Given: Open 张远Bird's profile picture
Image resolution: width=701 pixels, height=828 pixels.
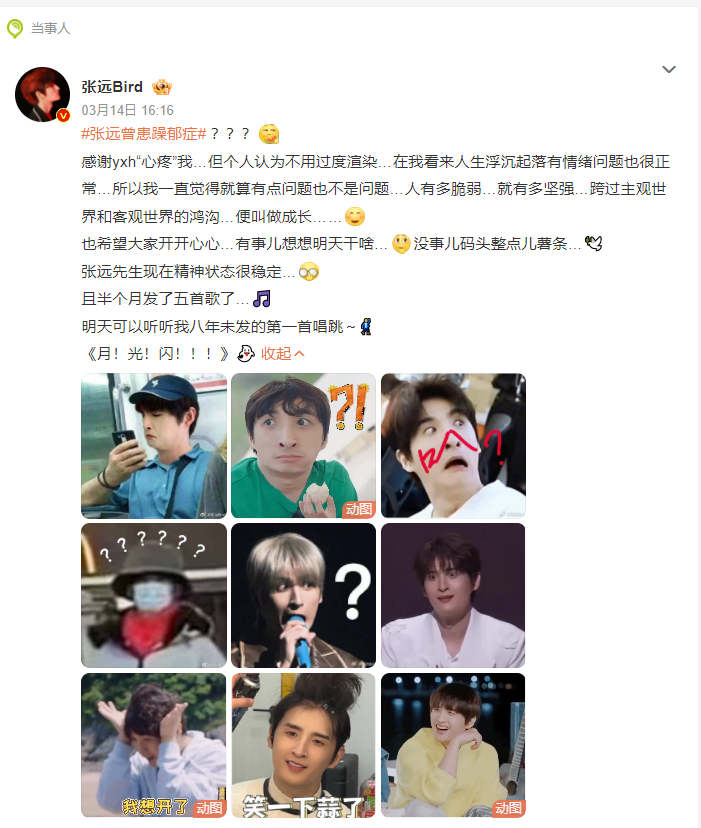Looking at the screenshot, I should (42, 96).
